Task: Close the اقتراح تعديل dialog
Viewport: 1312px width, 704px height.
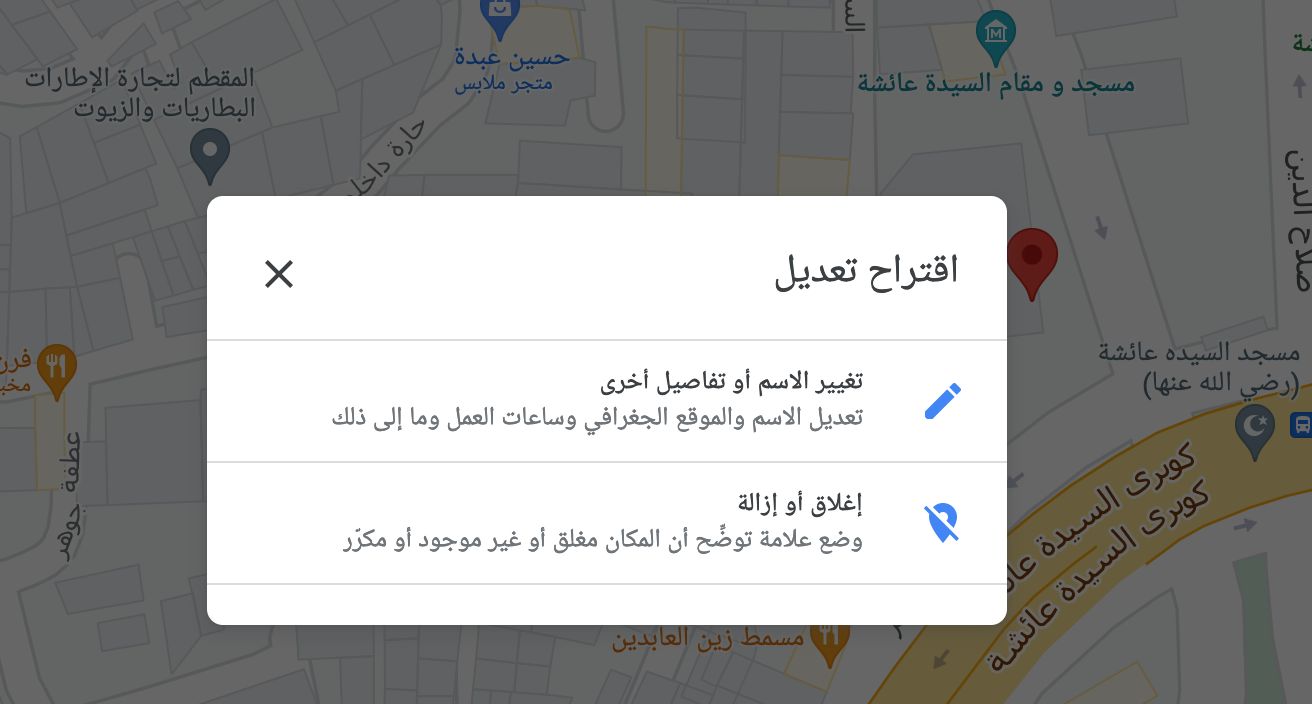Action: 279,273
